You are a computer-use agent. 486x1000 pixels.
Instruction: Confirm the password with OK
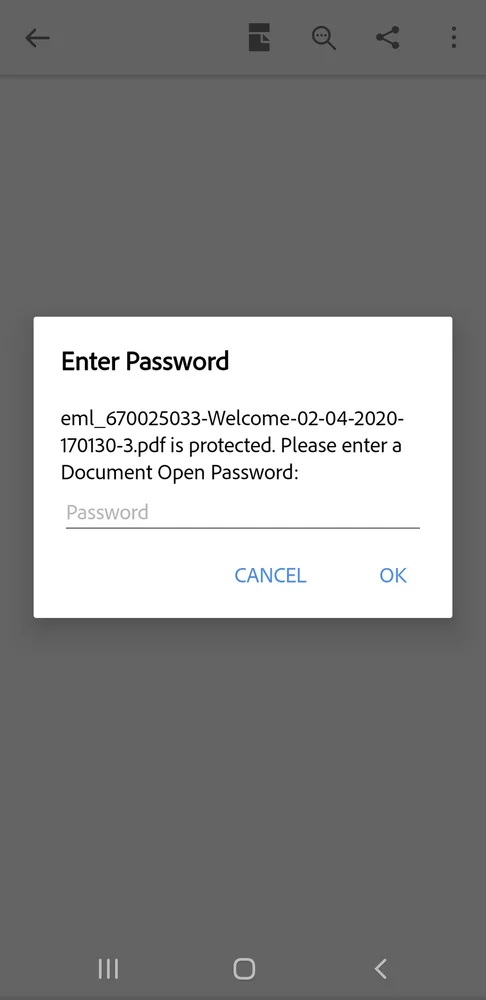[393, 575]
